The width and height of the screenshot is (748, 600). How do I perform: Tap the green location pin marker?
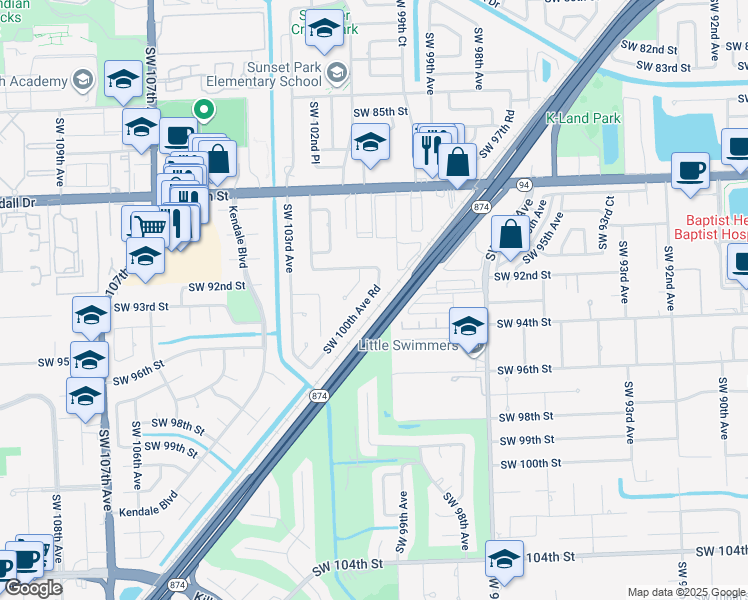[x=203, y=111]
